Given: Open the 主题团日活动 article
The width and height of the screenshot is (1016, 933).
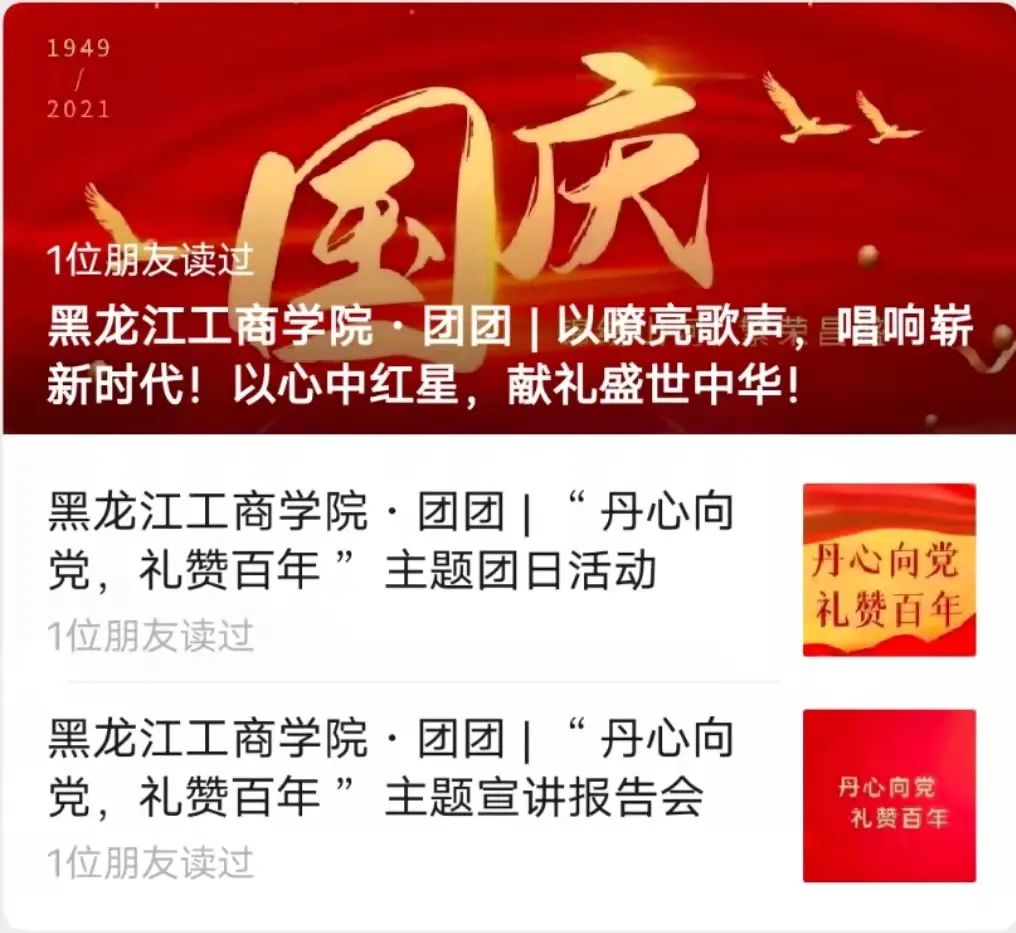Looking at the screenshot, I should tap(390, 543).
